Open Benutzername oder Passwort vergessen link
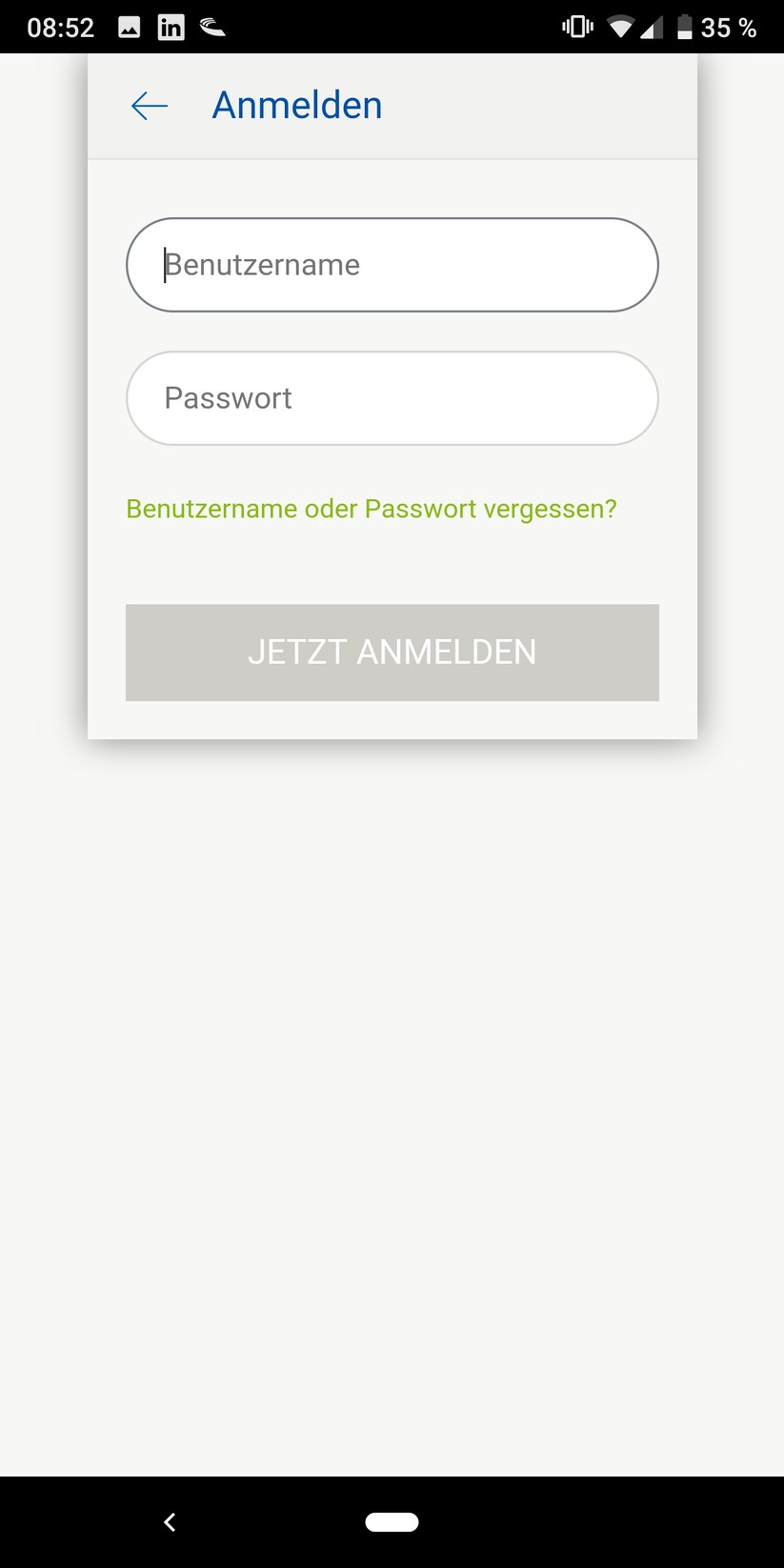Image resolution: width=784 pixels, height=1568 pixels. click(371, 509)
